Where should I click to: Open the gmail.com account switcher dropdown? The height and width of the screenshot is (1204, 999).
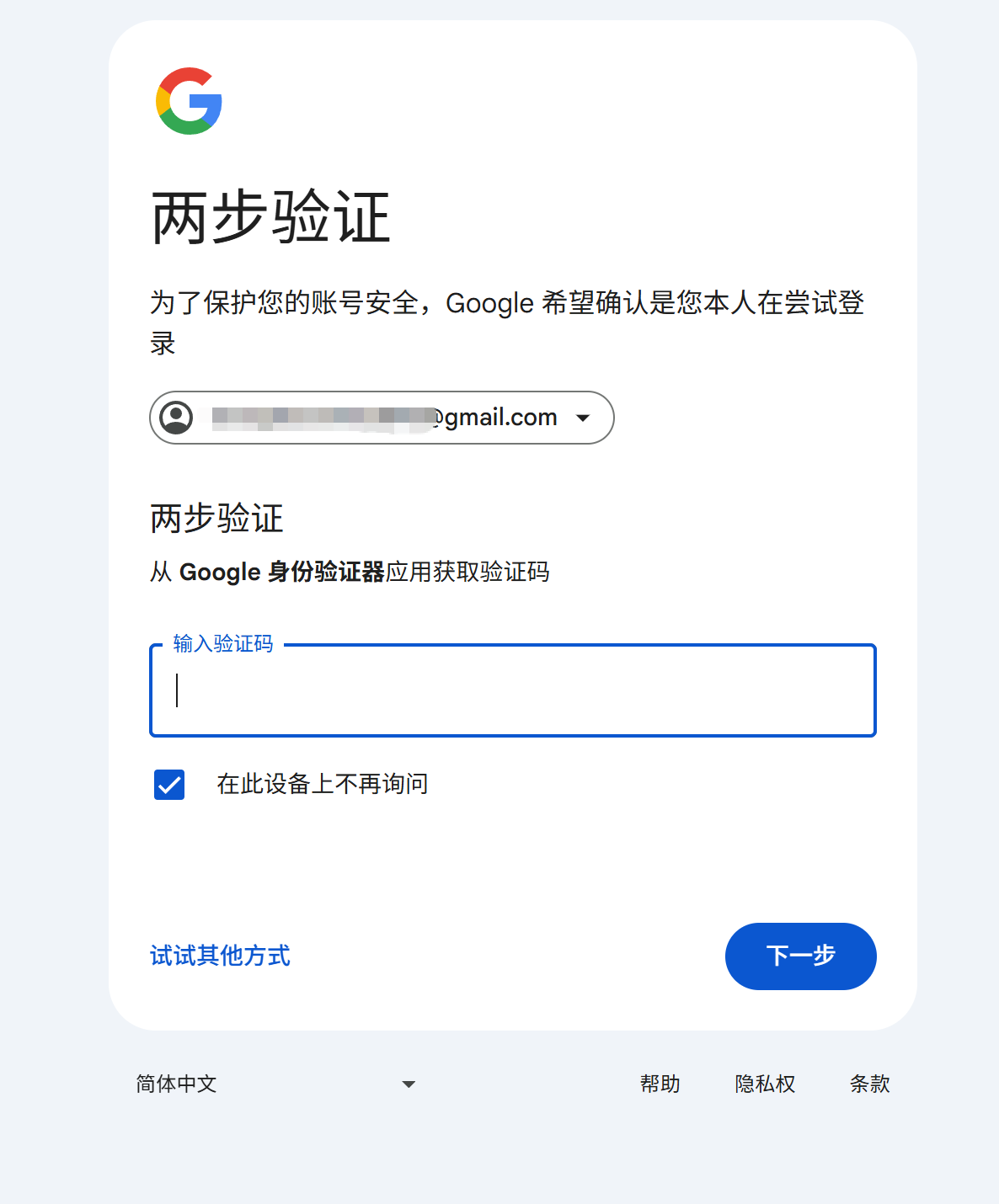pos(382,418)
